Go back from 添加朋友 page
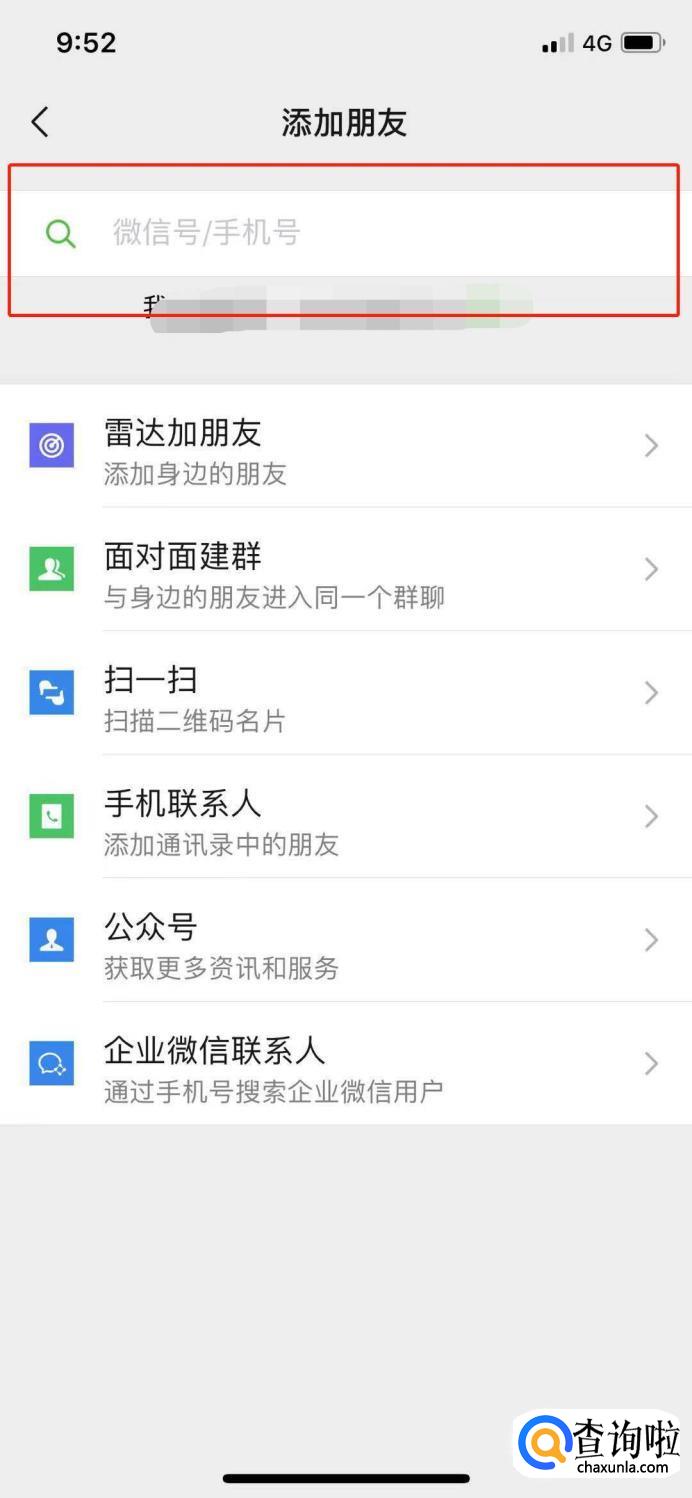Image resolution: width=692 pixels, height=1498 pixels. pyautogui.click(x=40, y=123)
